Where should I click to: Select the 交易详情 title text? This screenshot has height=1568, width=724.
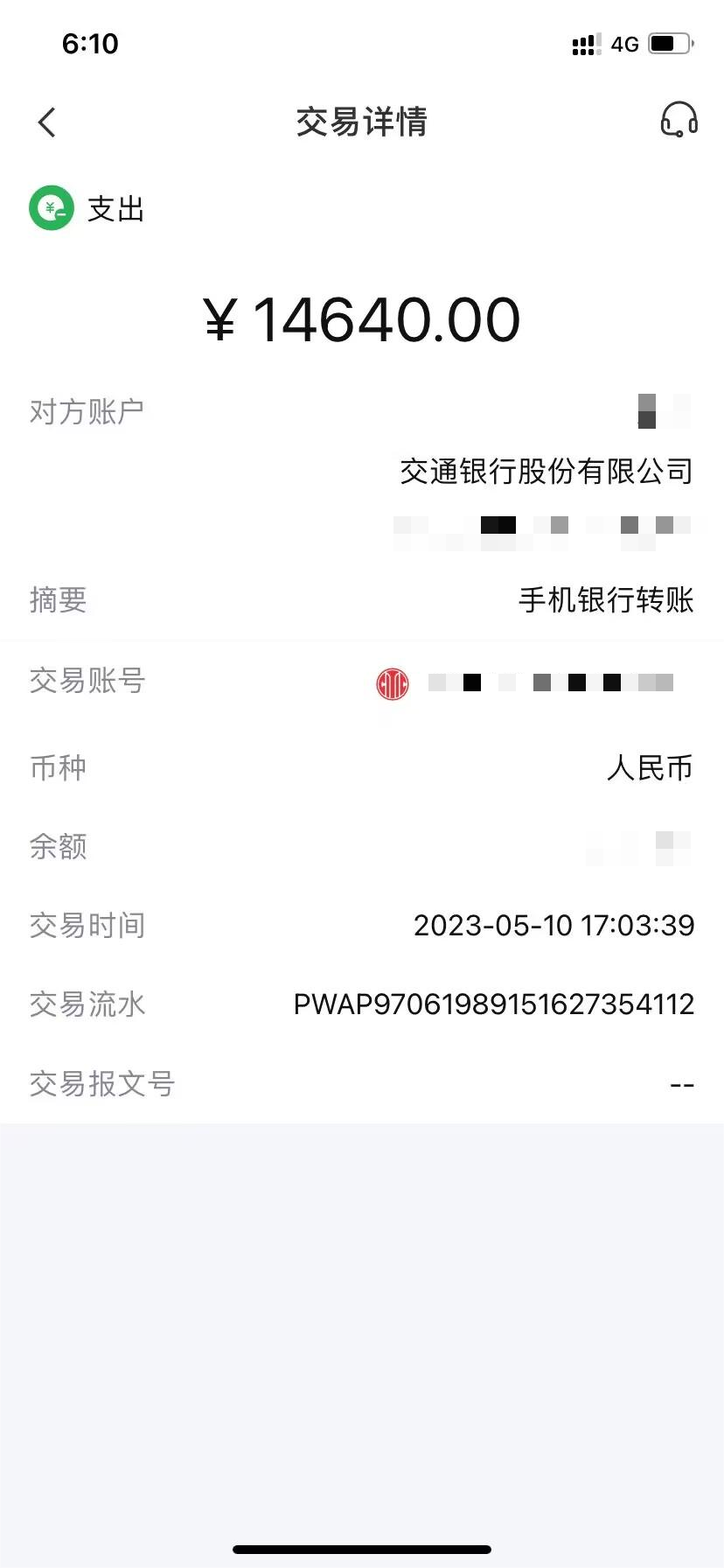point(362,122)
